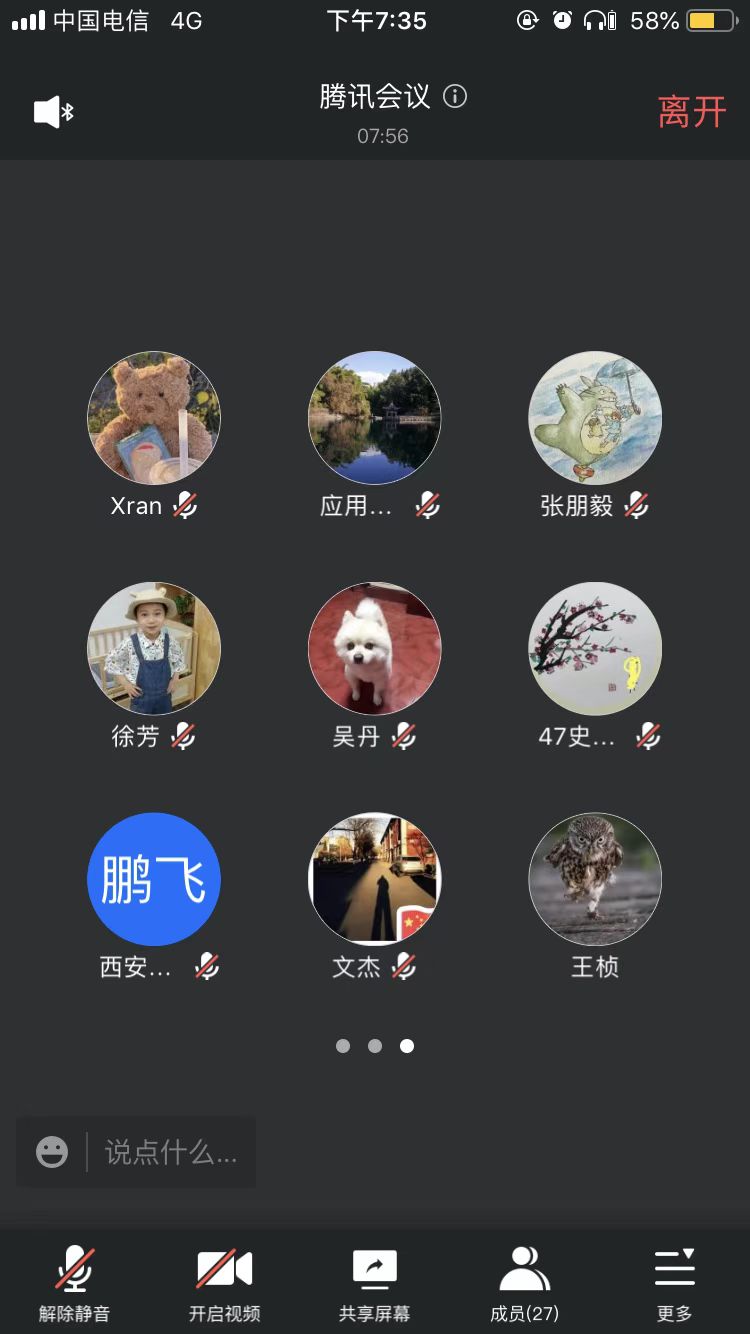View participant 吴丹's tile

(x=375, y=648)
